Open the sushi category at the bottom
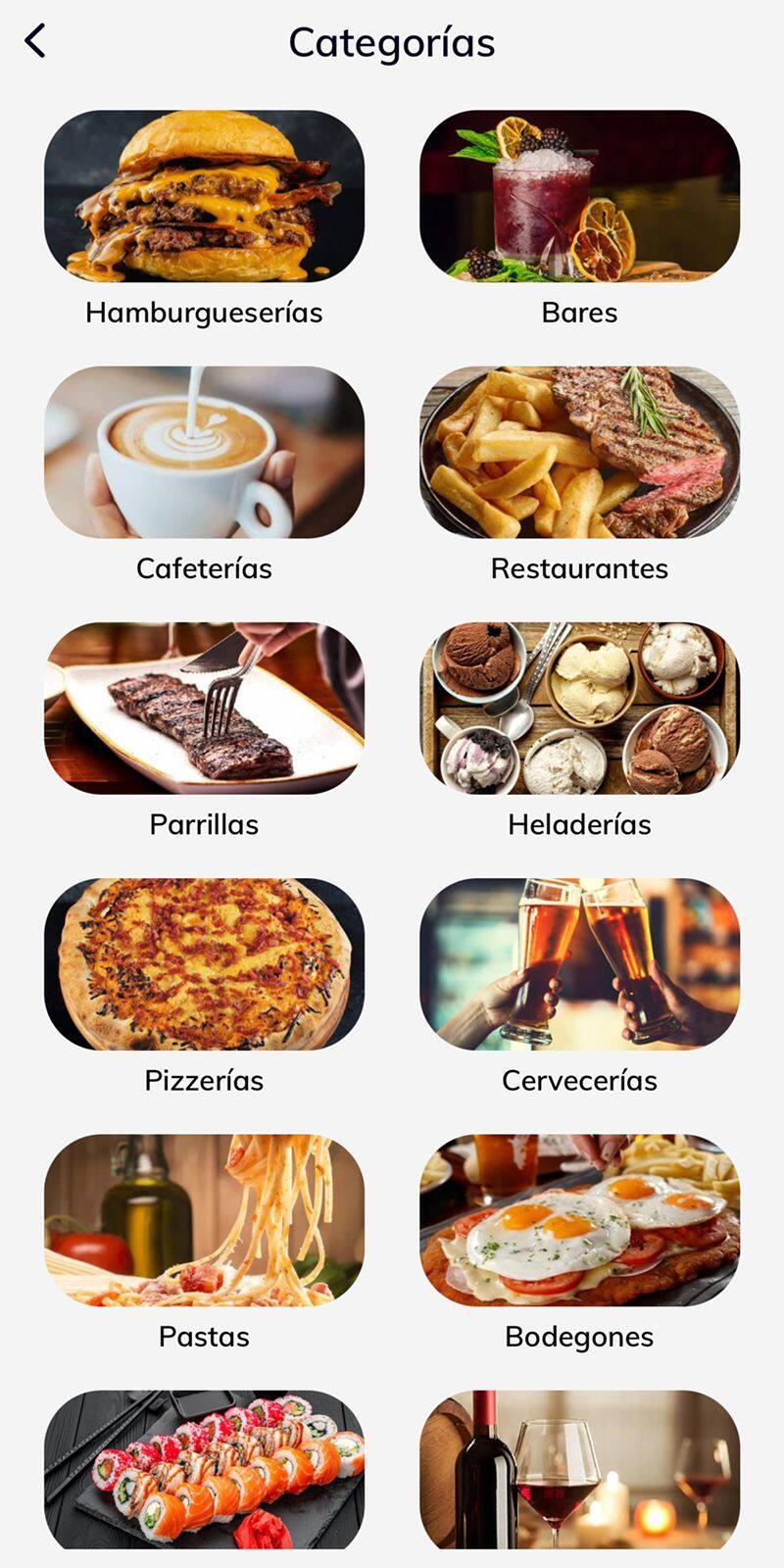This screenshot has height=1568, width=784. [204, 1470]
